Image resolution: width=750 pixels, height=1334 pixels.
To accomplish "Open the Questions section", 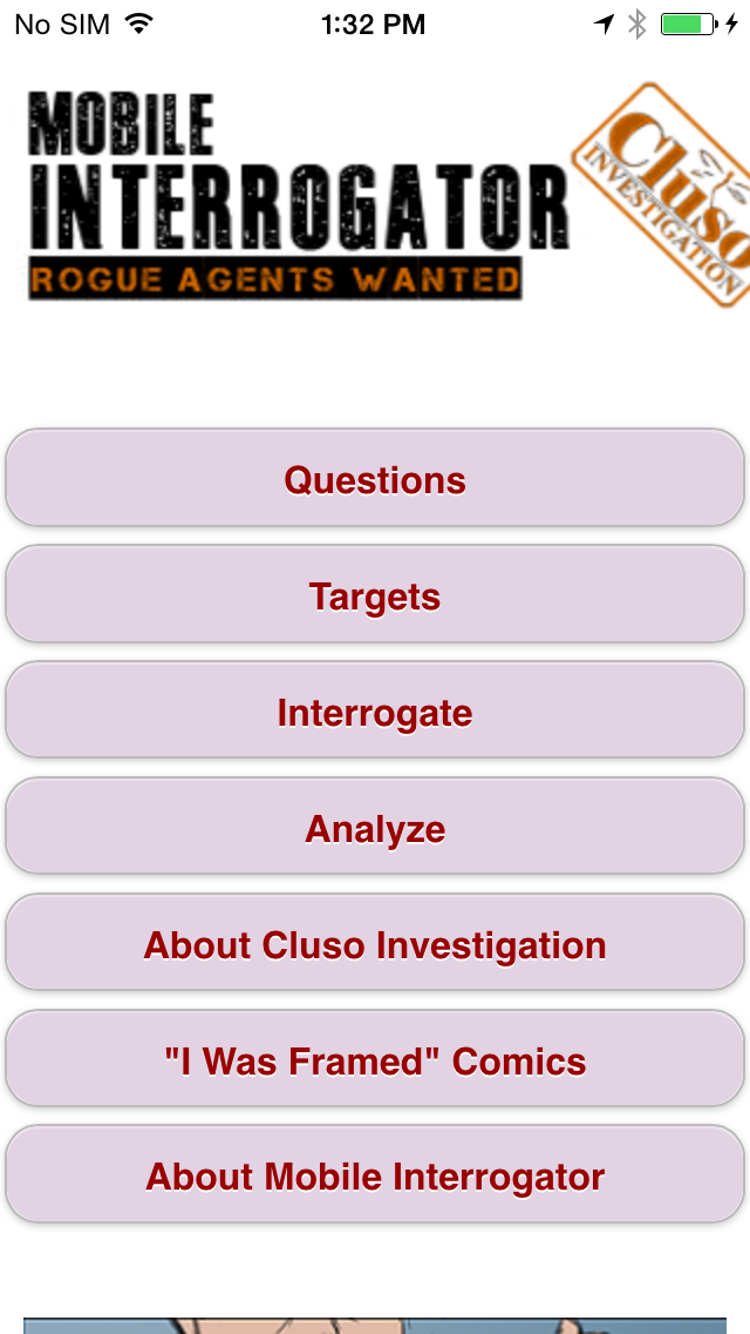I will pyautogui.click(x=375, y=479).
